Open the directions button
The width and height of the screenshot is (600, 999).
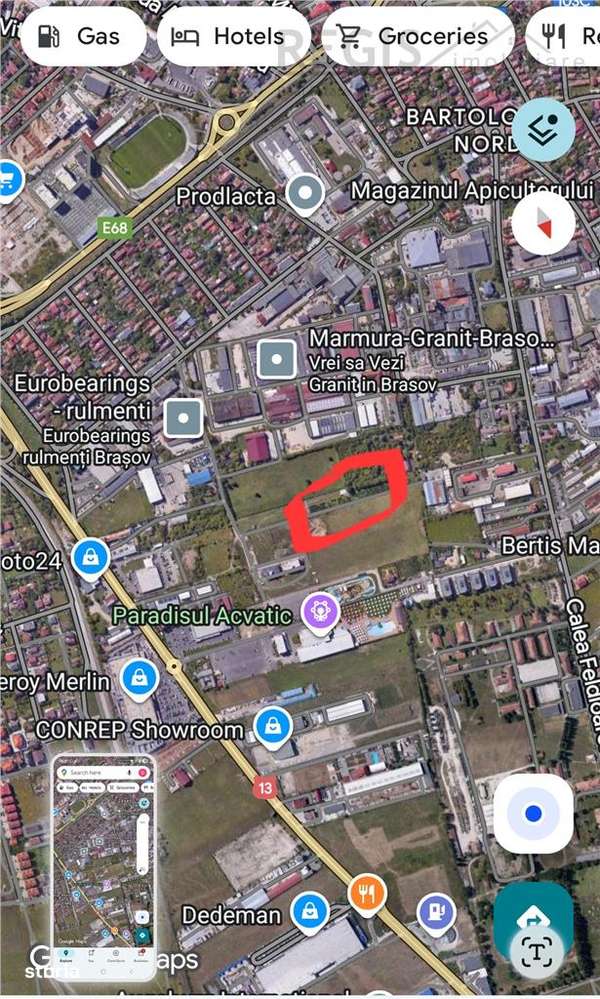coord(533,915)
